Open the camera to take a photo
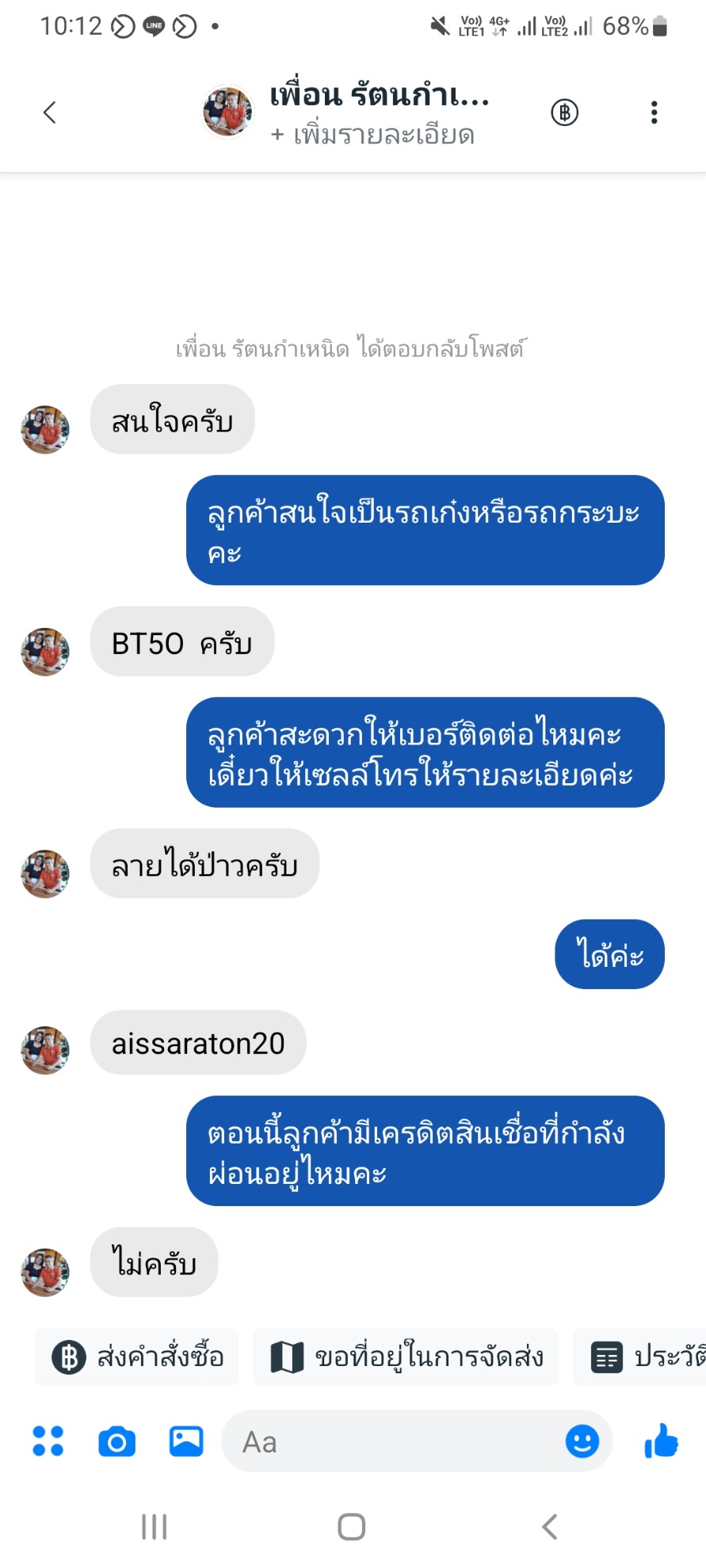 point(116,1442)
